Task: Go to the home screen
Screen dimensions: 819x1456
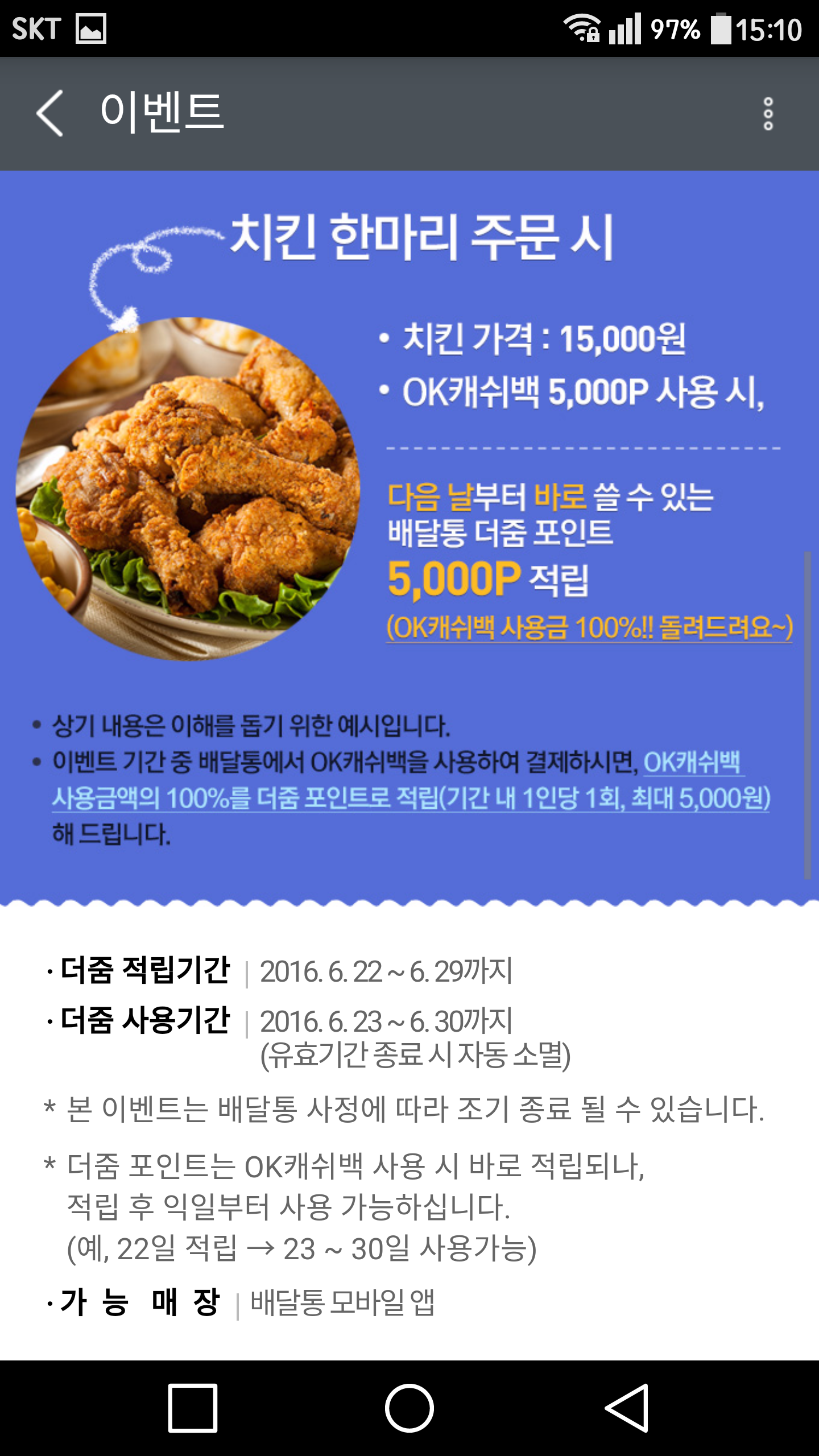Action: pyautogui.click(x=409, y=1408)
